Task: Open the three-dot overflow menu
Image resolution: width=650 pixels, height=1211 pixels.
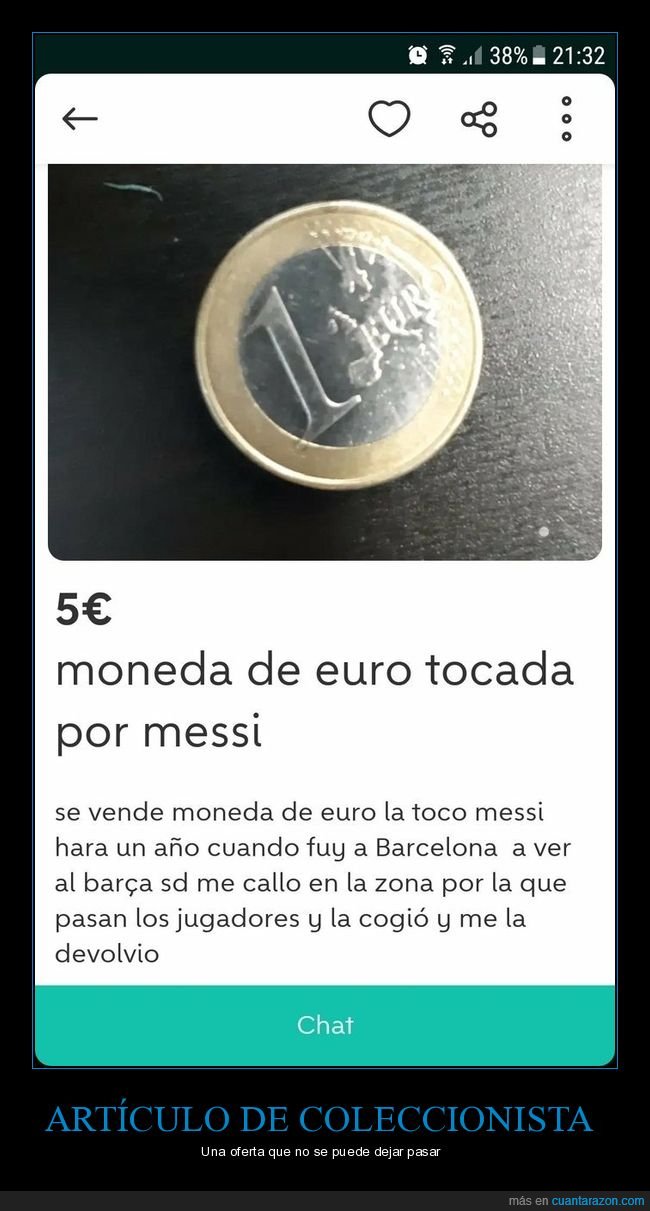Action: tap(566, 119)
